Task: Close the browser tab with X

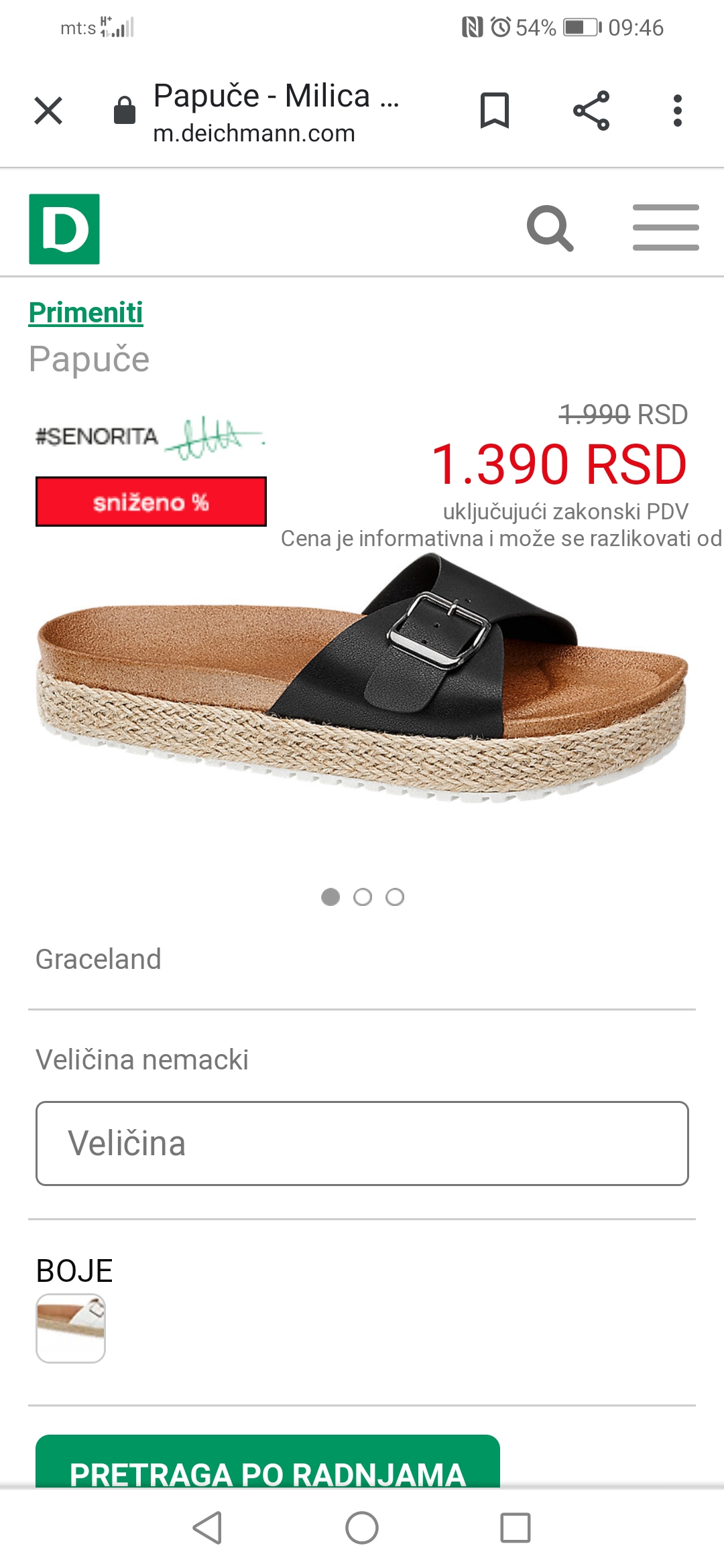Action: (x=48, y=111)
